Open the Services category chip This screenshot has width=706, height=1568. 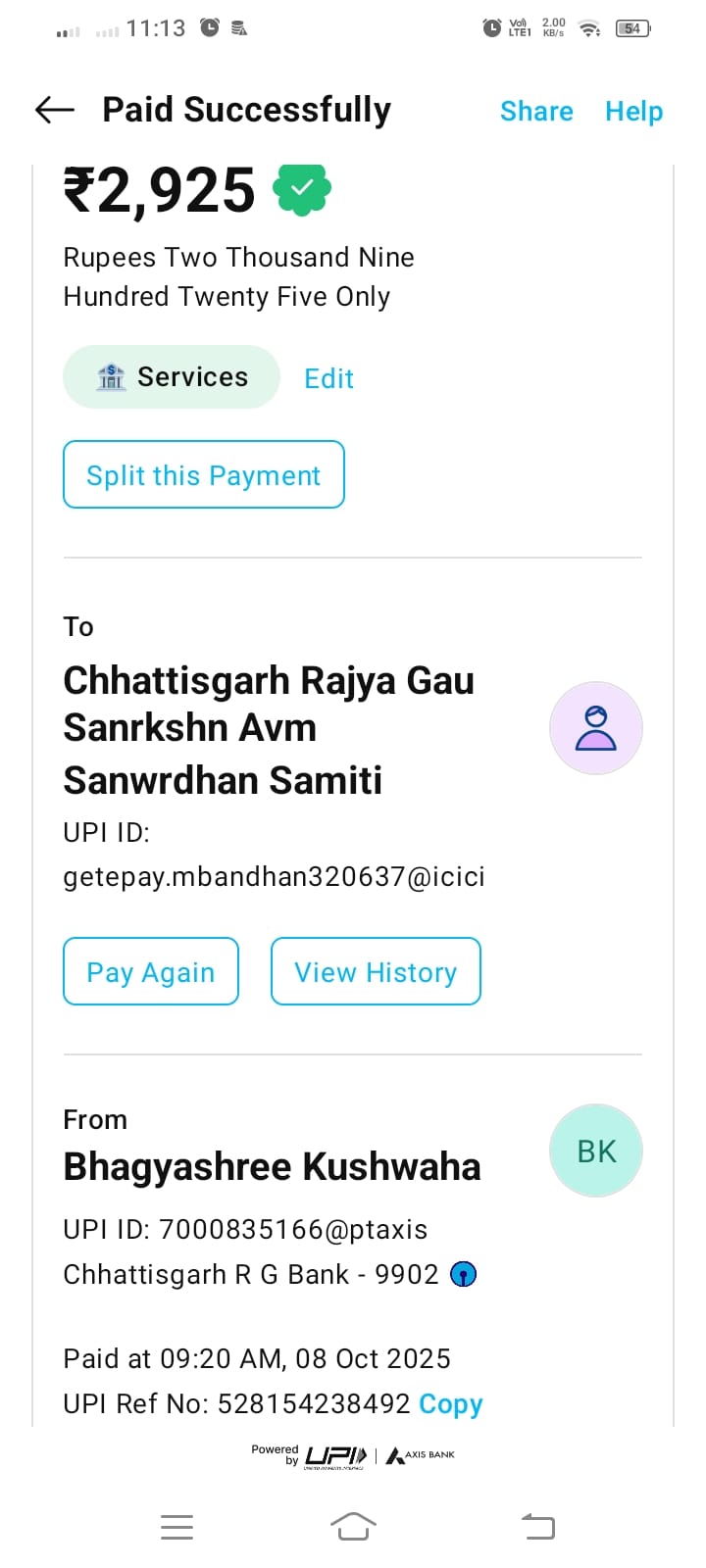pos(172,377)
